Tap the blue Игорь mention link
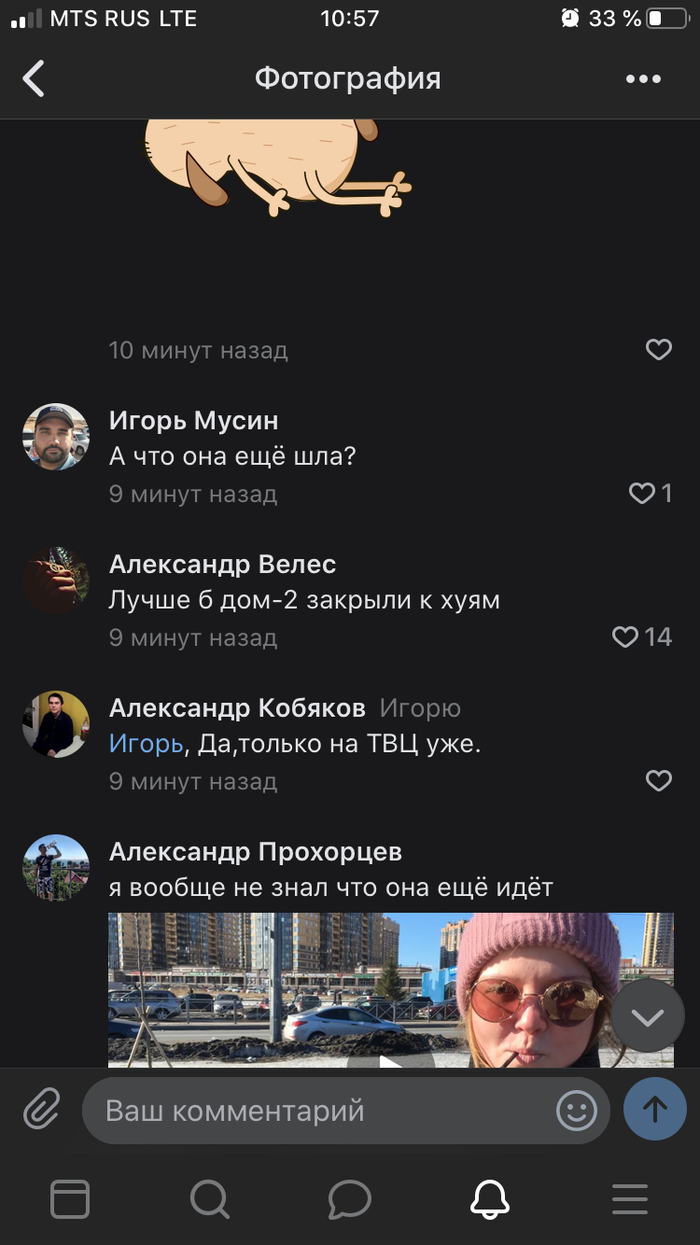 (146, 744)
